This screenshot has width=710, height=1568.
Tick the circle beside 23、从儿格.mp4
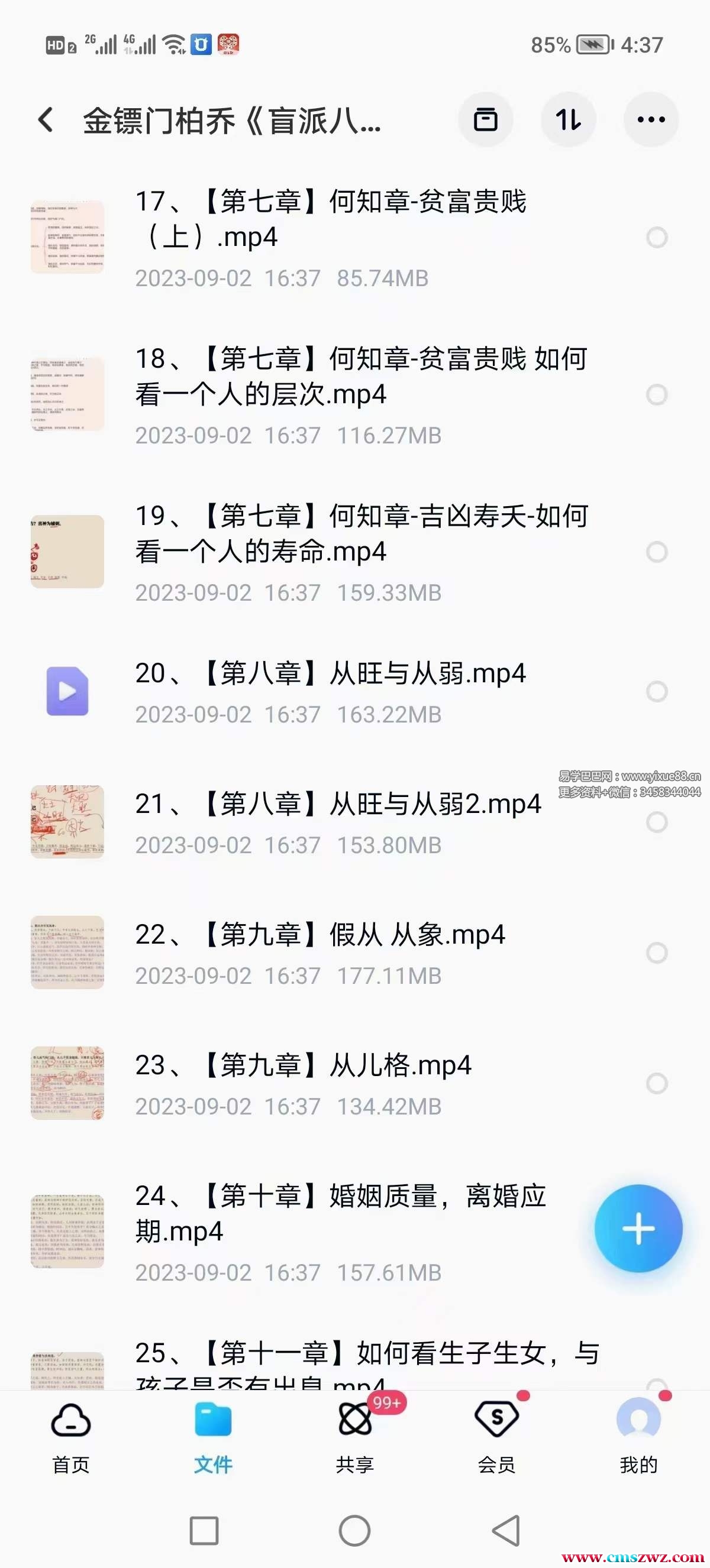pyautogui.click(x=656, y=1084)
